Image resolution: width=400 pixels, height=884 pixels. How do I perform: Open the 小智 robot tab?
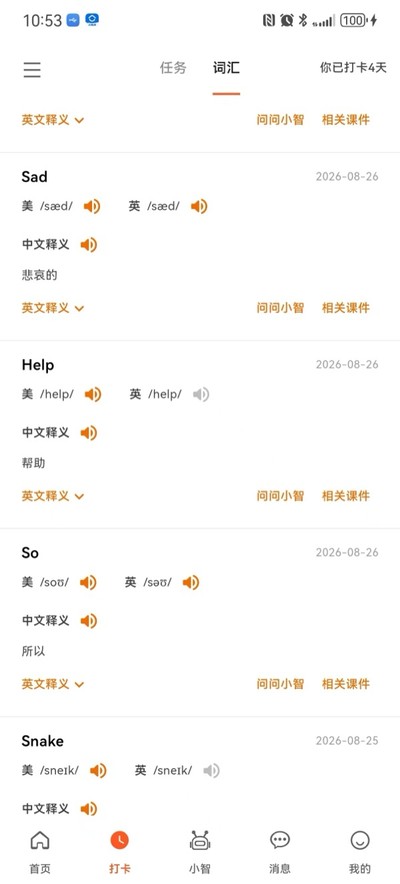pyautogui.click(x=199, y=851)
